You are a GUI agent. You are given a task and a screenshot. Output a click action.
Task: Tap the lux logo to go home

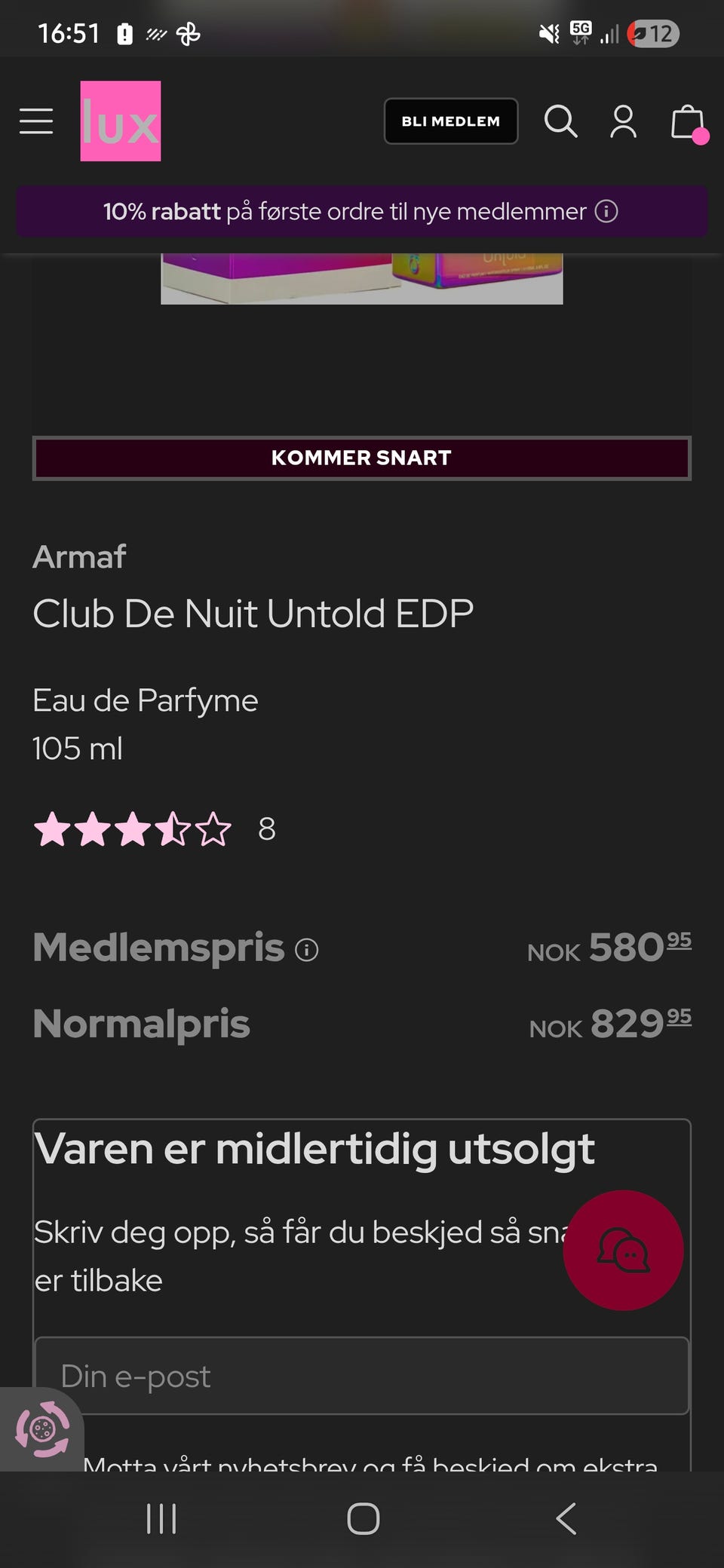point(121,121)
